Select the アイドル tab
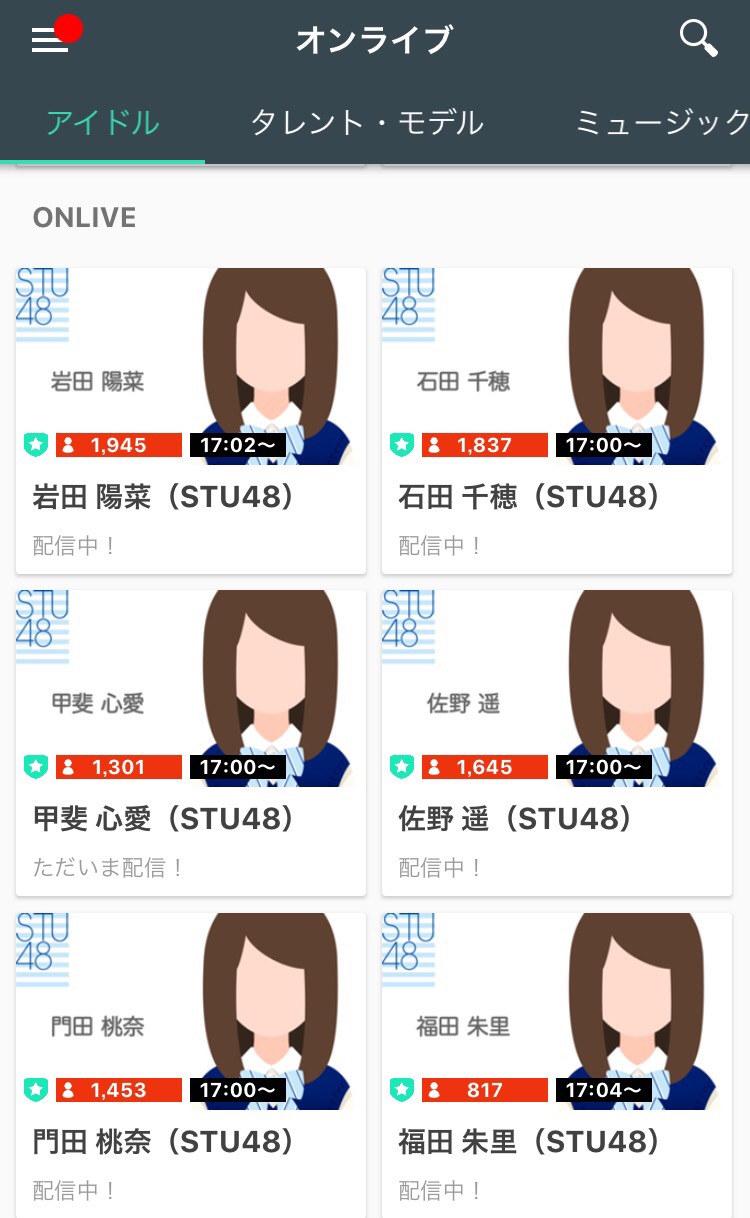Image resolution: width=750 pixels, height=1218 pixels. click(x=103, y=123)
